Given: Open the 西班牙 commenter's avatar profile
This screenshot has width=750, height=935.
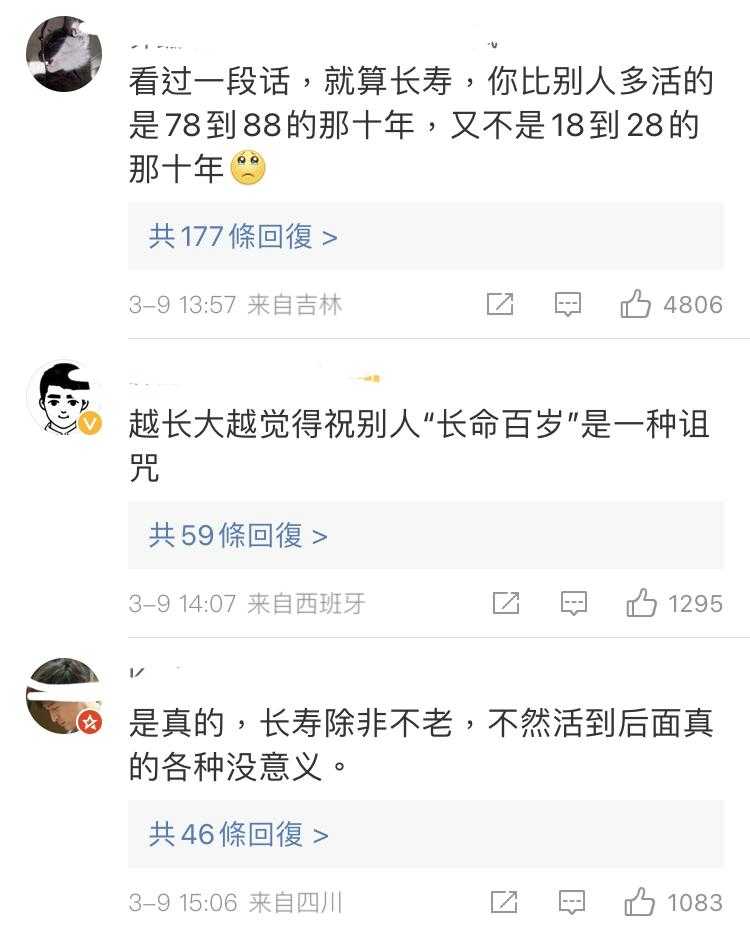Looking at the screenshot, I should pos(64,398).
